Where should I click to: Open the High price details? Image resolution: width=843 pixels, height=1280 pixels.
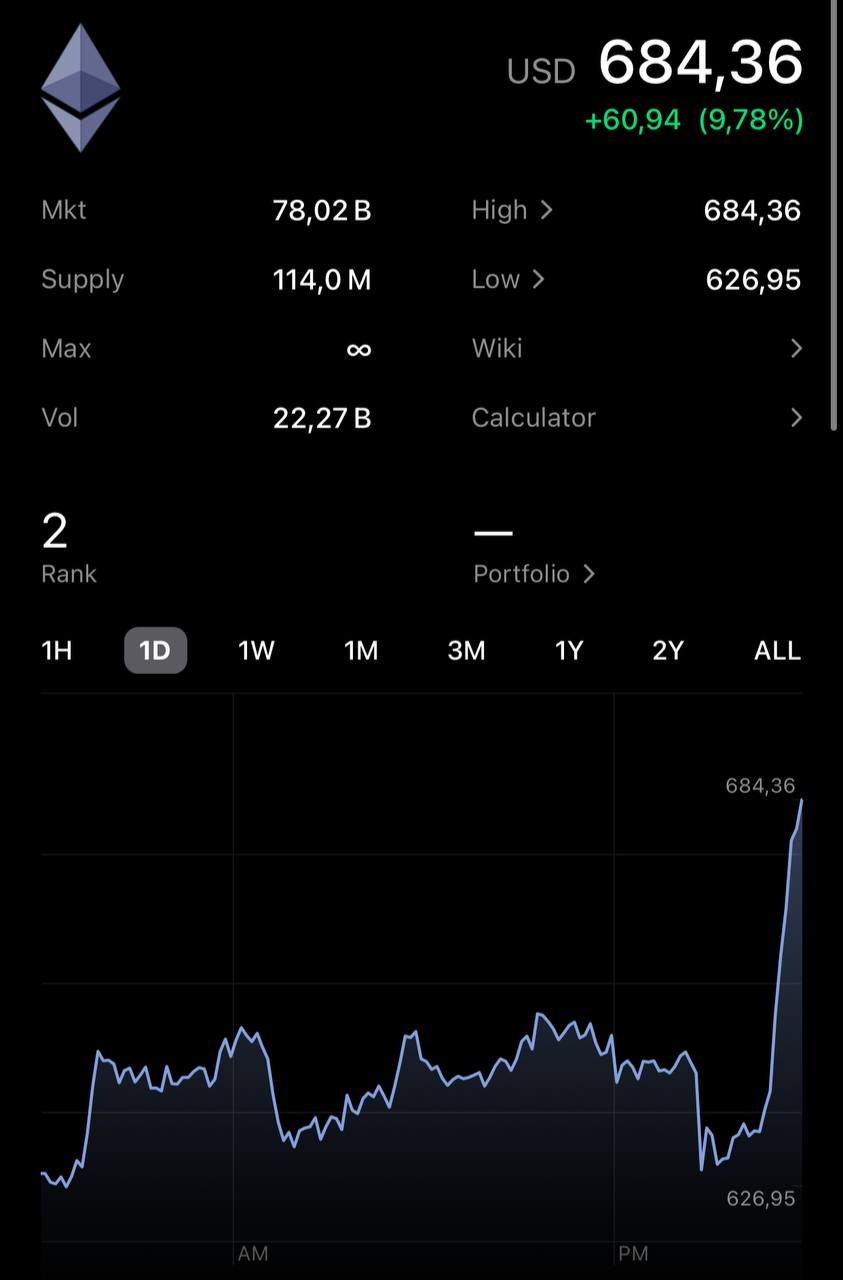pyautogui.click(x=512, y=210)
